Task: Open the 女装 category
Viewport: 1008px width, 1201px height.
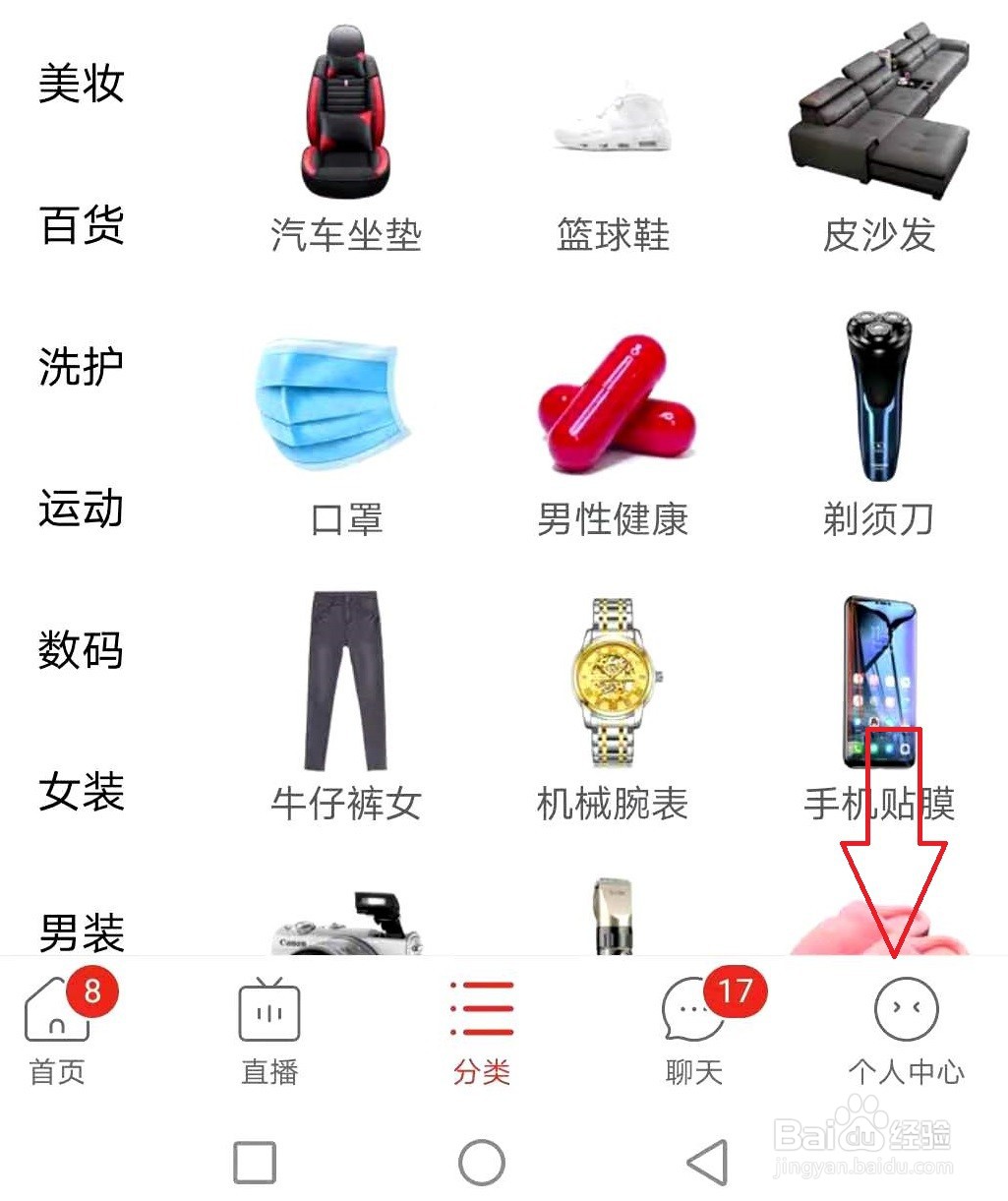Action: tap(82, 792)
